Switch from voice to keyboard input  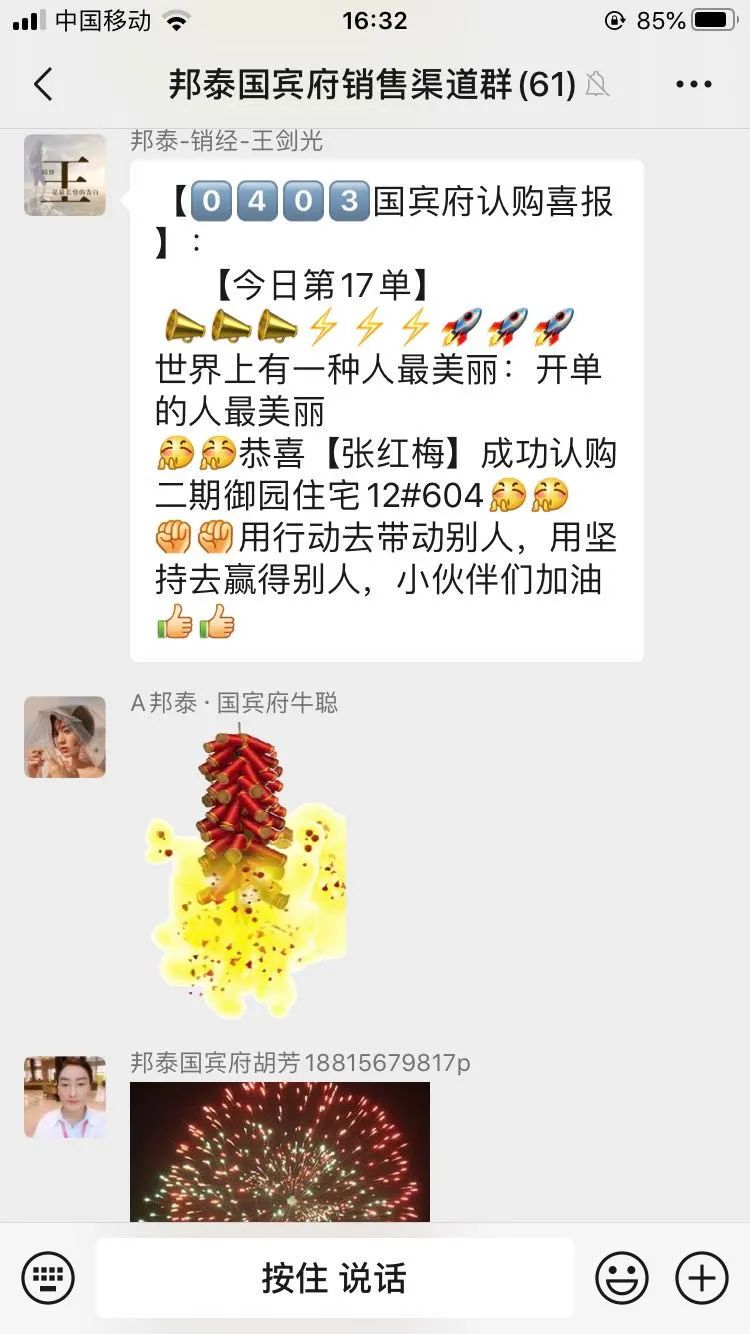point(48,1277)
